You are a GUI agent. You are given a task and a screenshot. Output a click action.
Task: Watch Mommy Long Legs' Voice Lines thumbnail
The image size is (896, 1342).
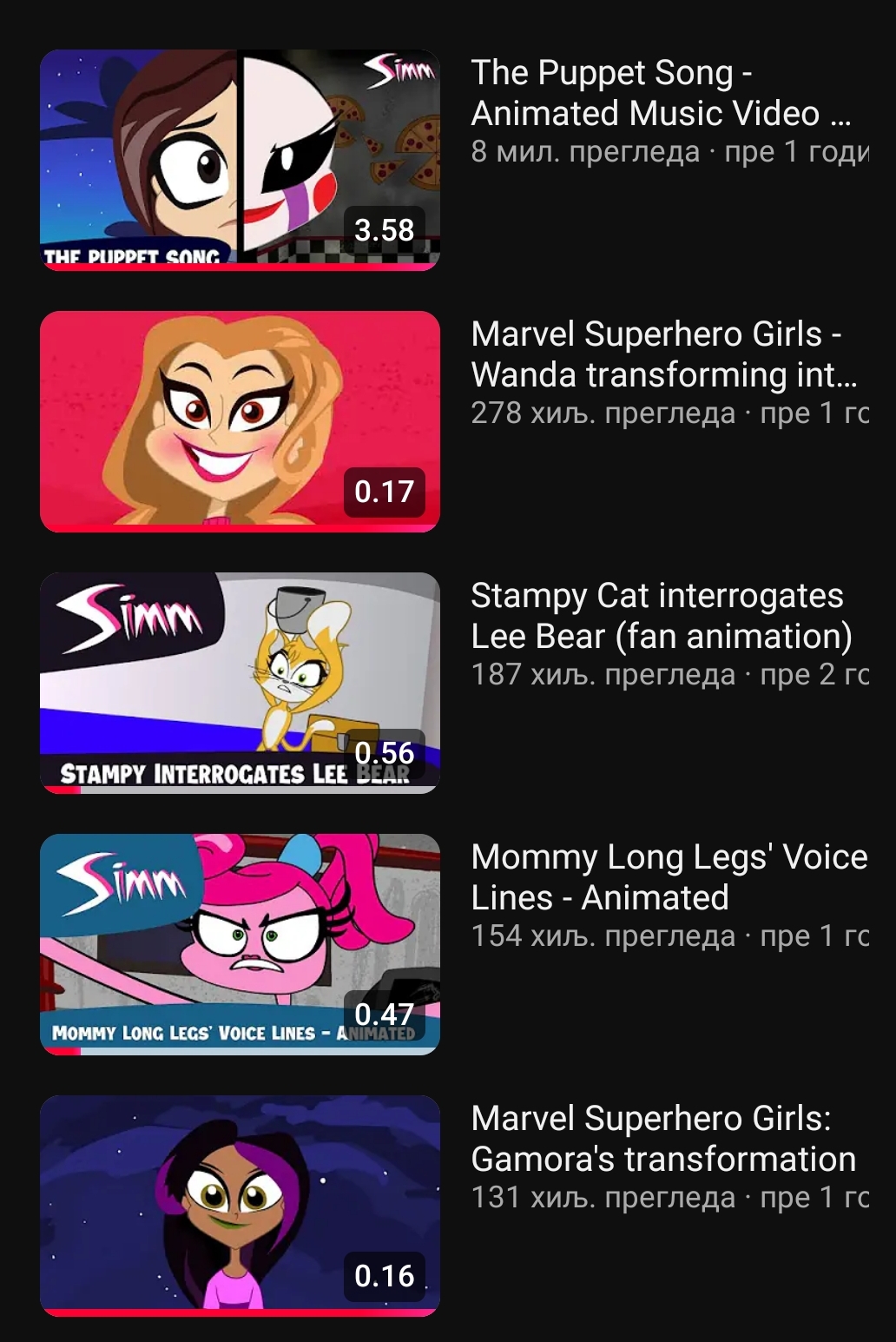click(240, 944)
